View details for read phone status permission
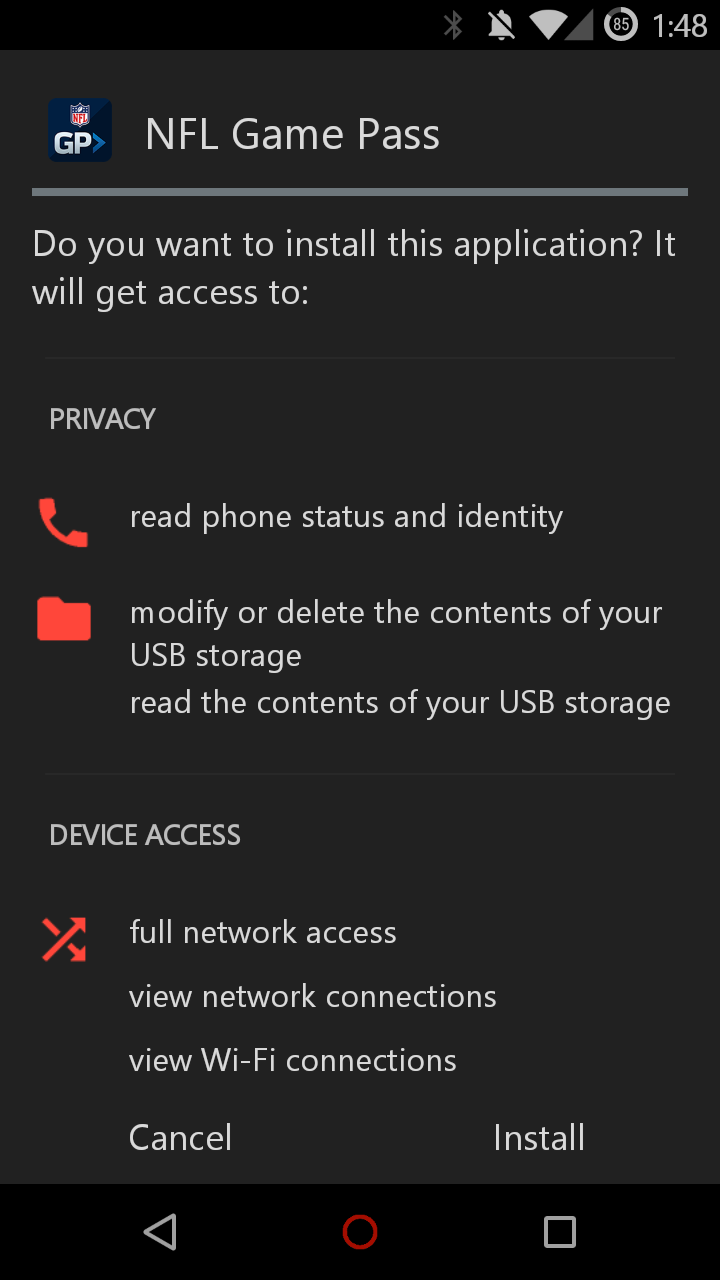Image resolution: width=720 pixels, height=1280 pixels. tap(346, 517)
